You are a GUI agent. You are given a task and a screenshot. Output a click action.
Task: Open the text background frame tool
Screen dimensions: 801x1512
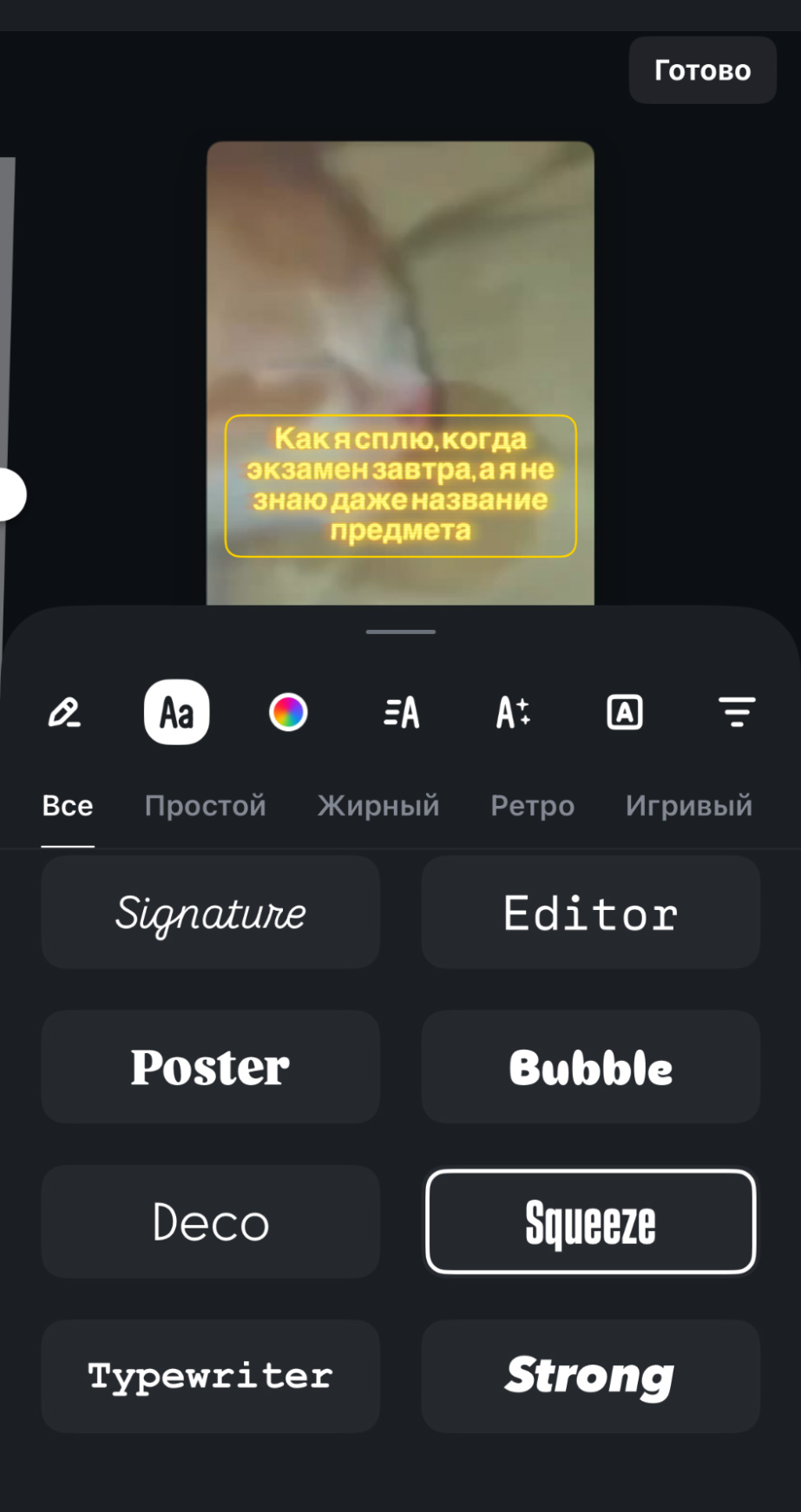pyautogui.click(x=625, y=712)
